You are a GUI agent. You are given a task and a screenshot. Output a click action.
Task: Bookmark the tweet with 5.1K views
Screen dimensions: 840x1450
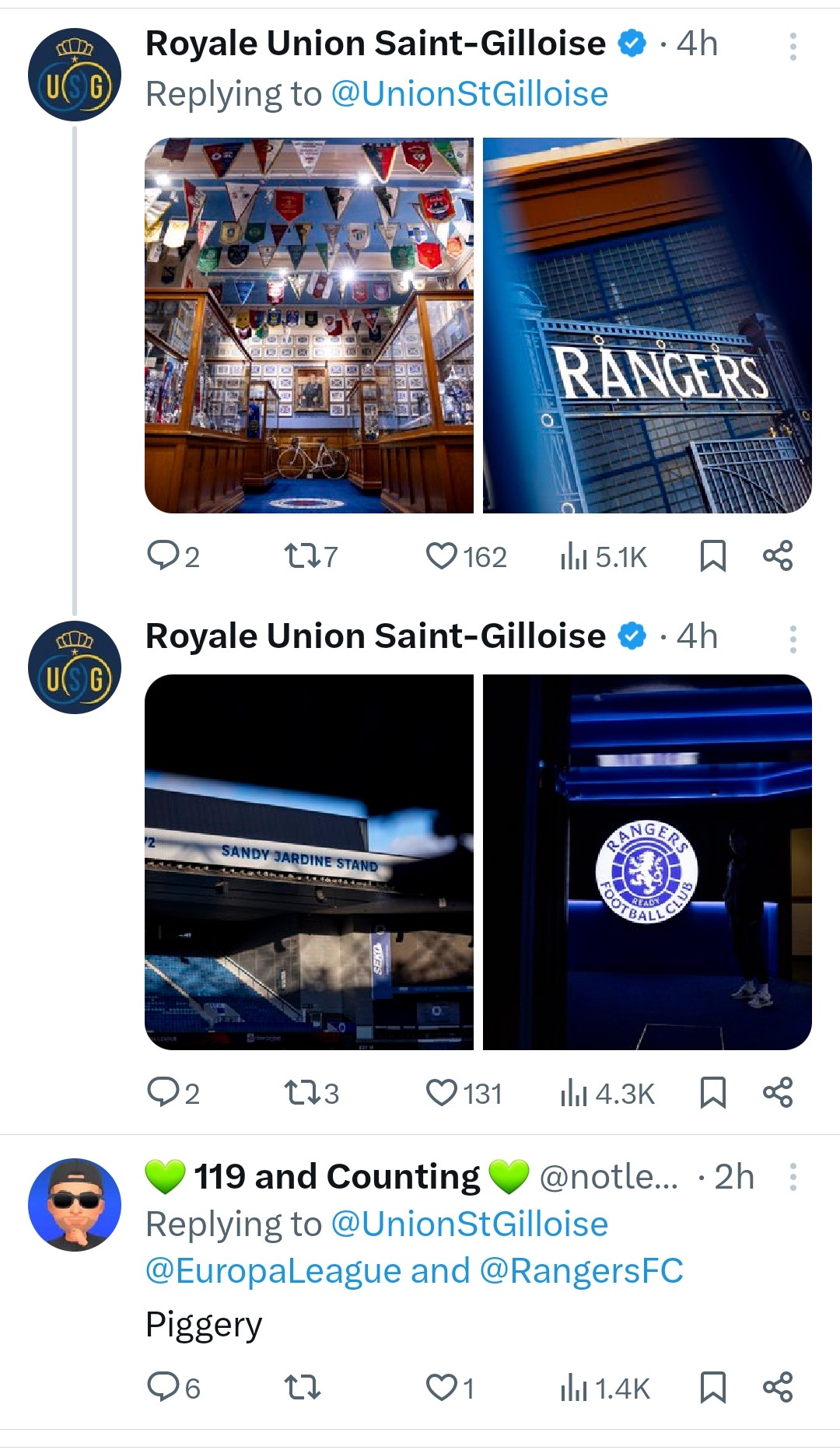[712, 556]
